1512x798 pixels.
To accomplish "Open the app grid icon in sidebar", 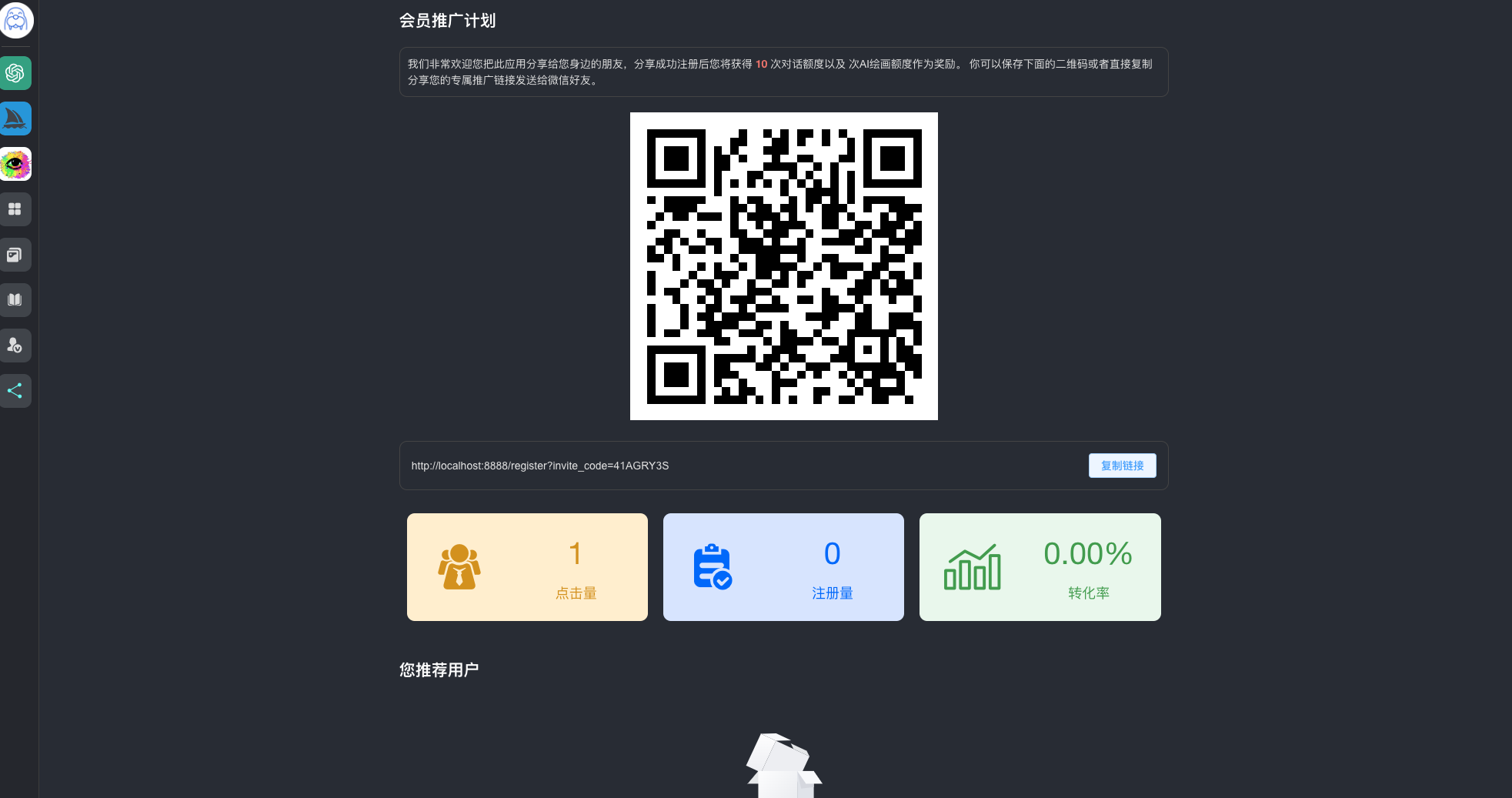I will 15,209.
